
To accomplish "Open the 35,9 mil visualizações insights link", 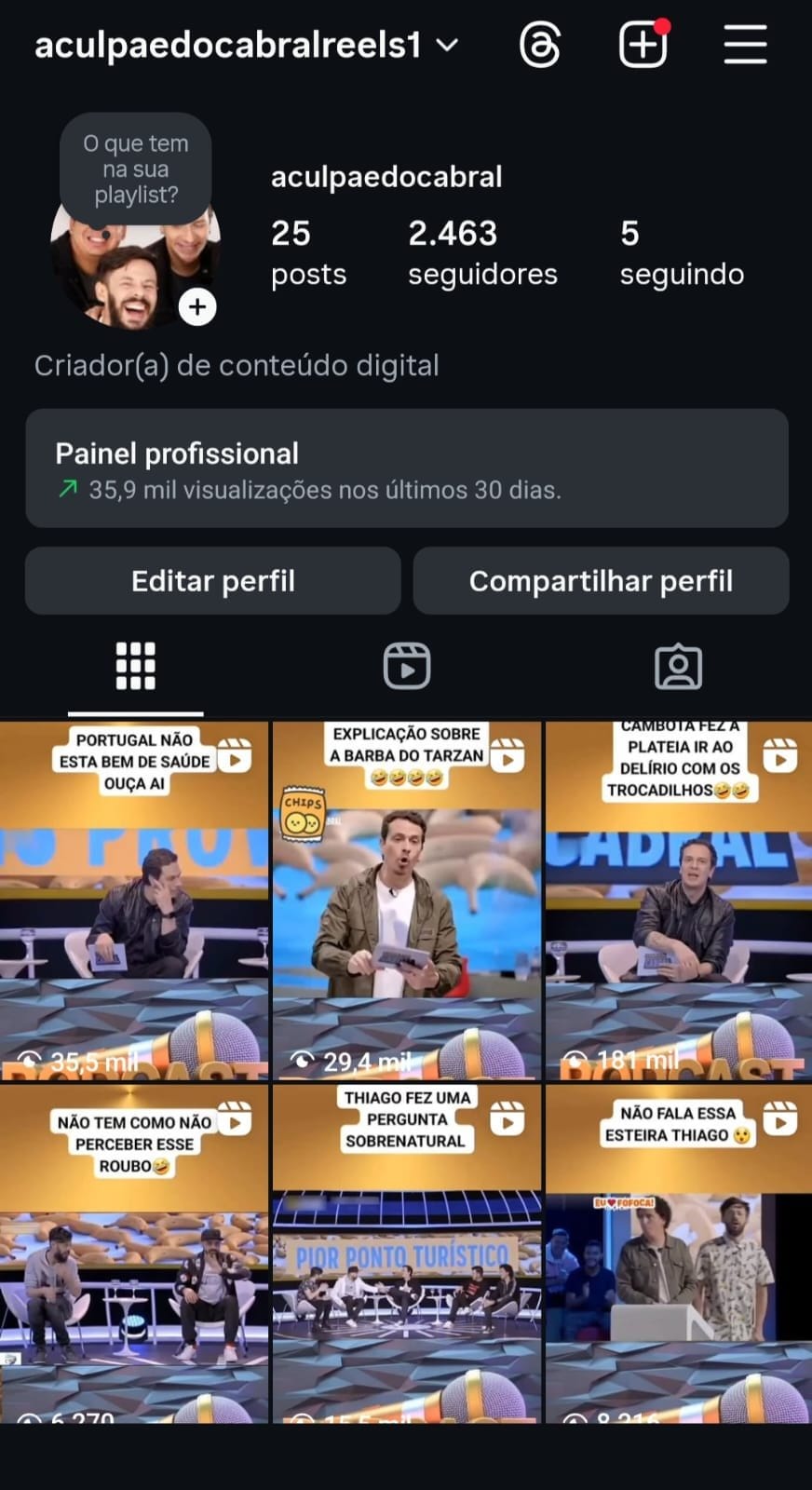I will (x=324, y=488).
